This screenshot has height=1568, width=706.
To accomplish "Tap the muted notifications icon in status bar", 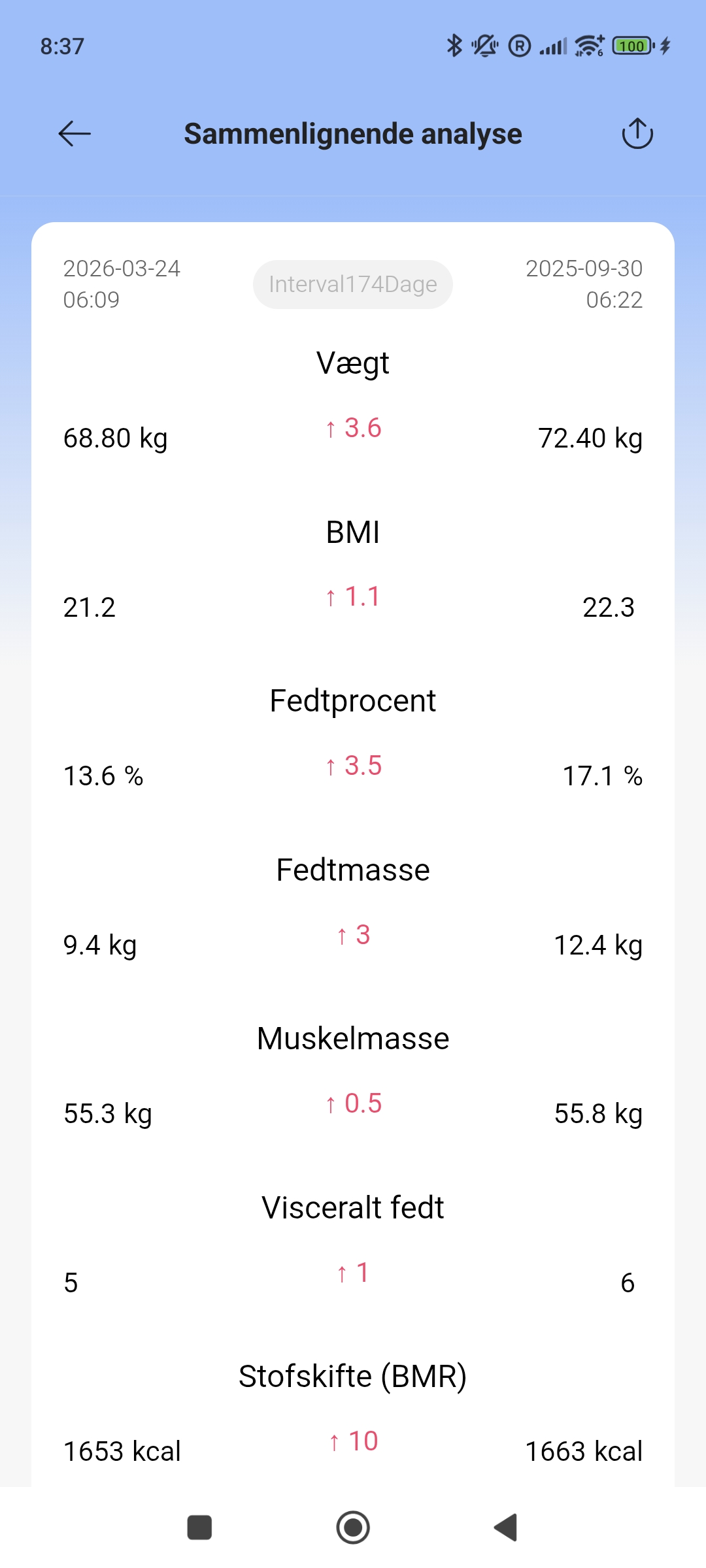I will [x=484, y=45].
